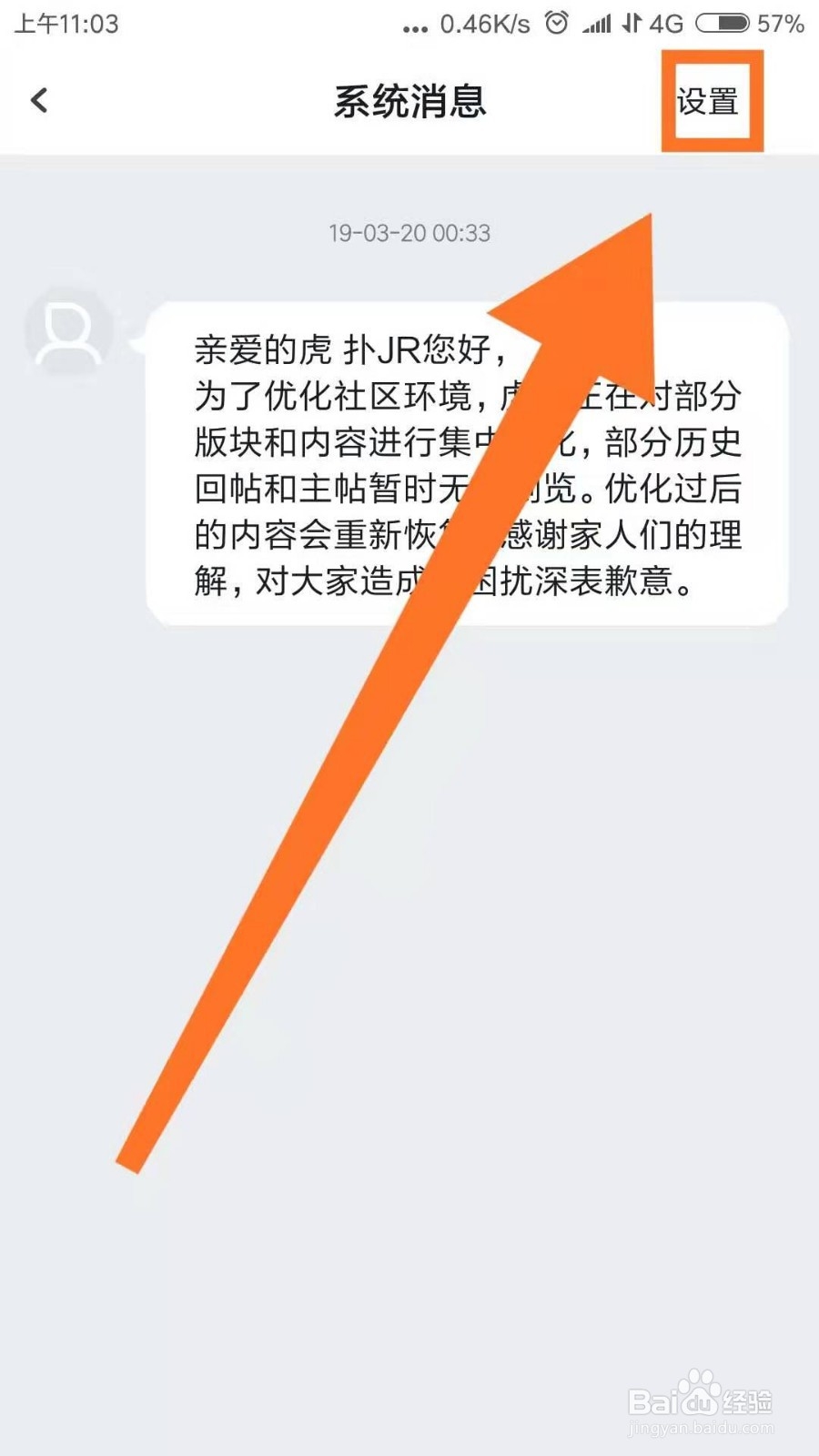The width and height of the screenshot is (819, 1456).
Task: Open 设置 from the top right corner
Action: [x=712, y=102]
